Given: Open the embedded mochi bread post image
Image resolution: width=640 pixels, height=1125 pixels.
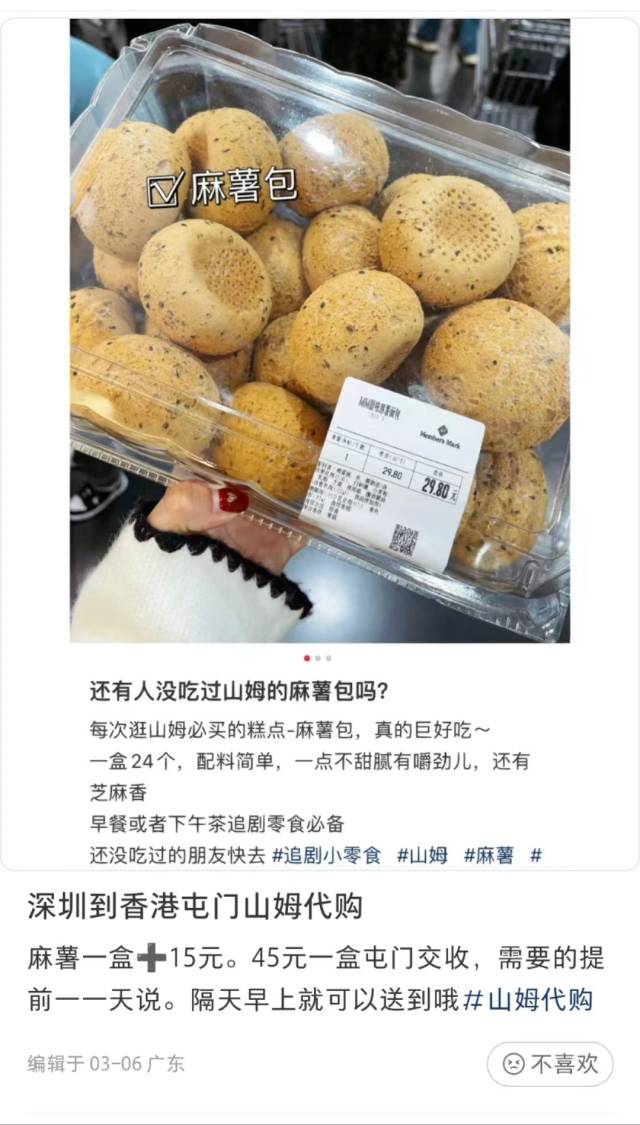Looking at the screenshot, I should pyautogui.click(x=320, y=331).
